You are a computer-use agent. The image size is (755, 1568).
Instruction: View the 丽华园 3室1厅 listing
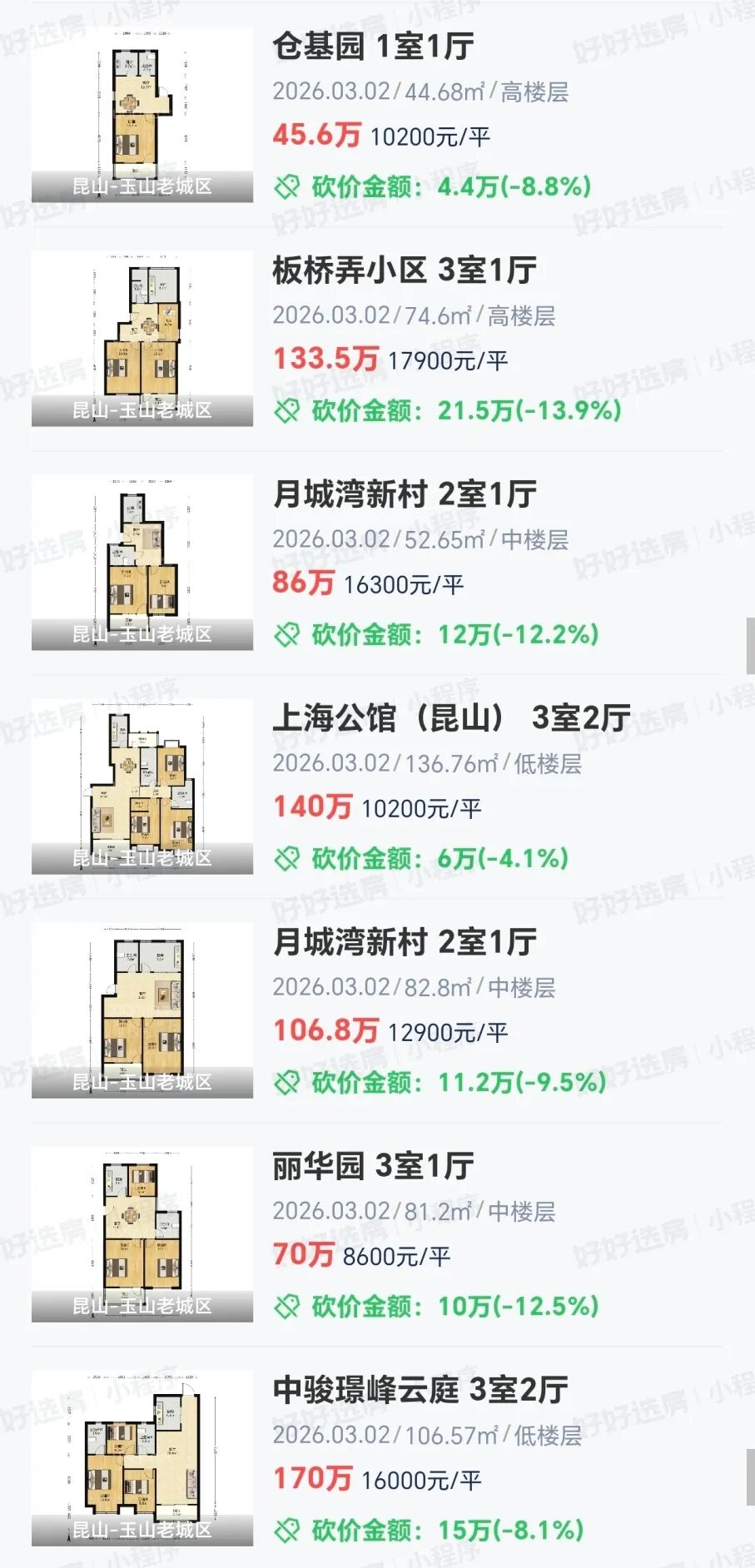pos(373,1166)
